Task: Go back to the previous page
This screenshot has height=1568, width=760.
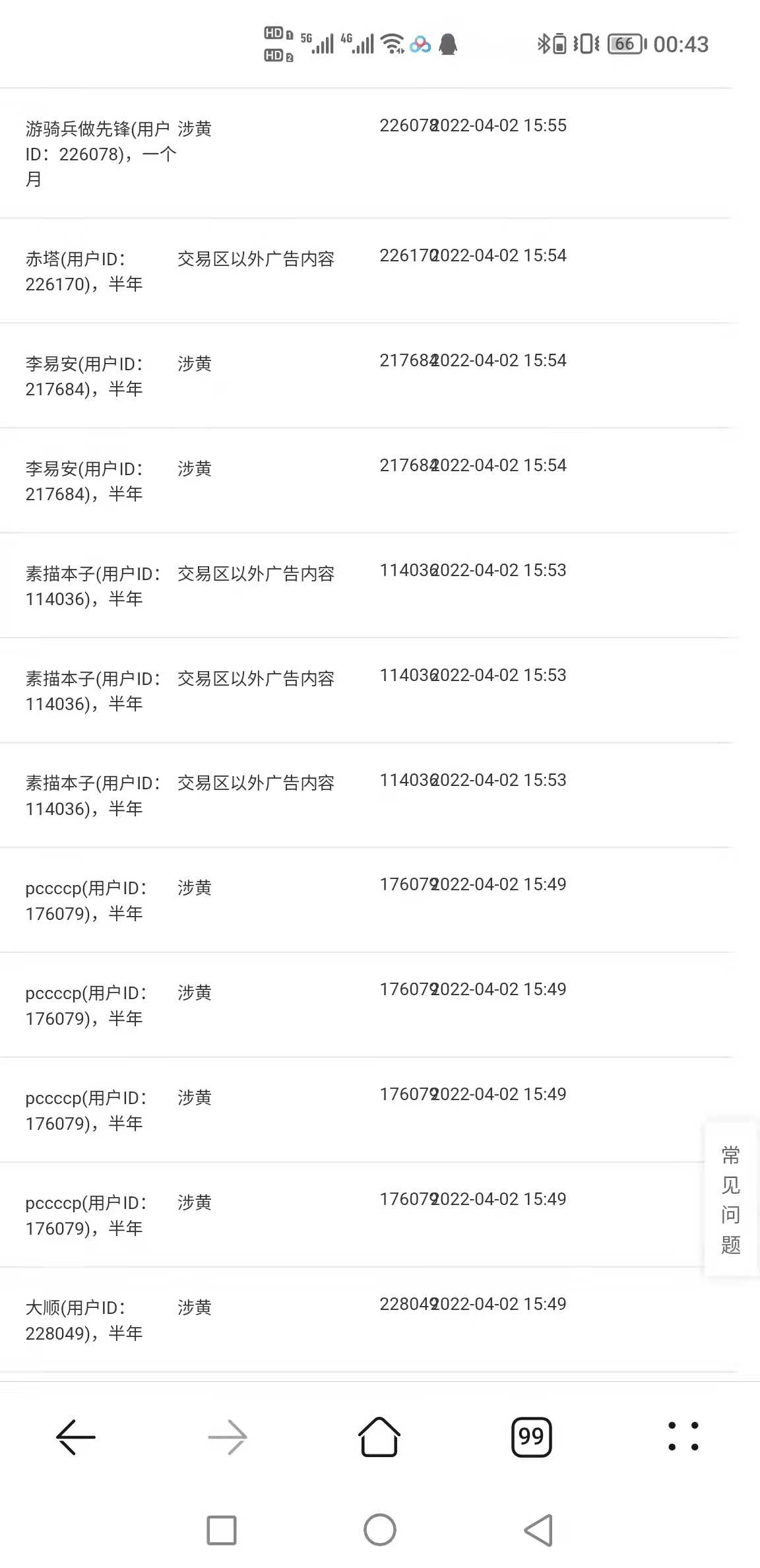Action: coord(76,1437)
